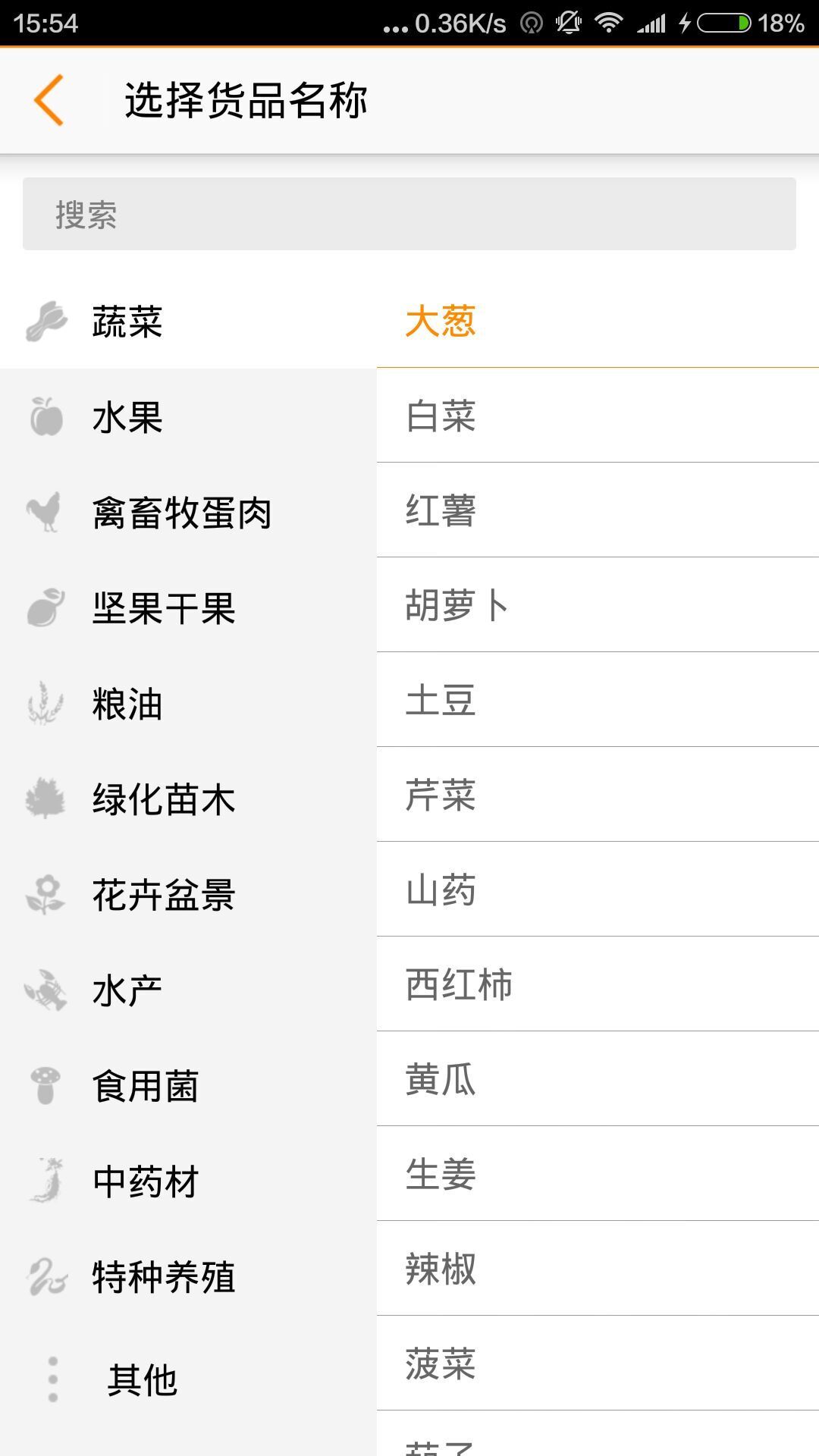Choose 白菜 in the right column
Viewport: 819px width, 1456px height.
[440, 417]
